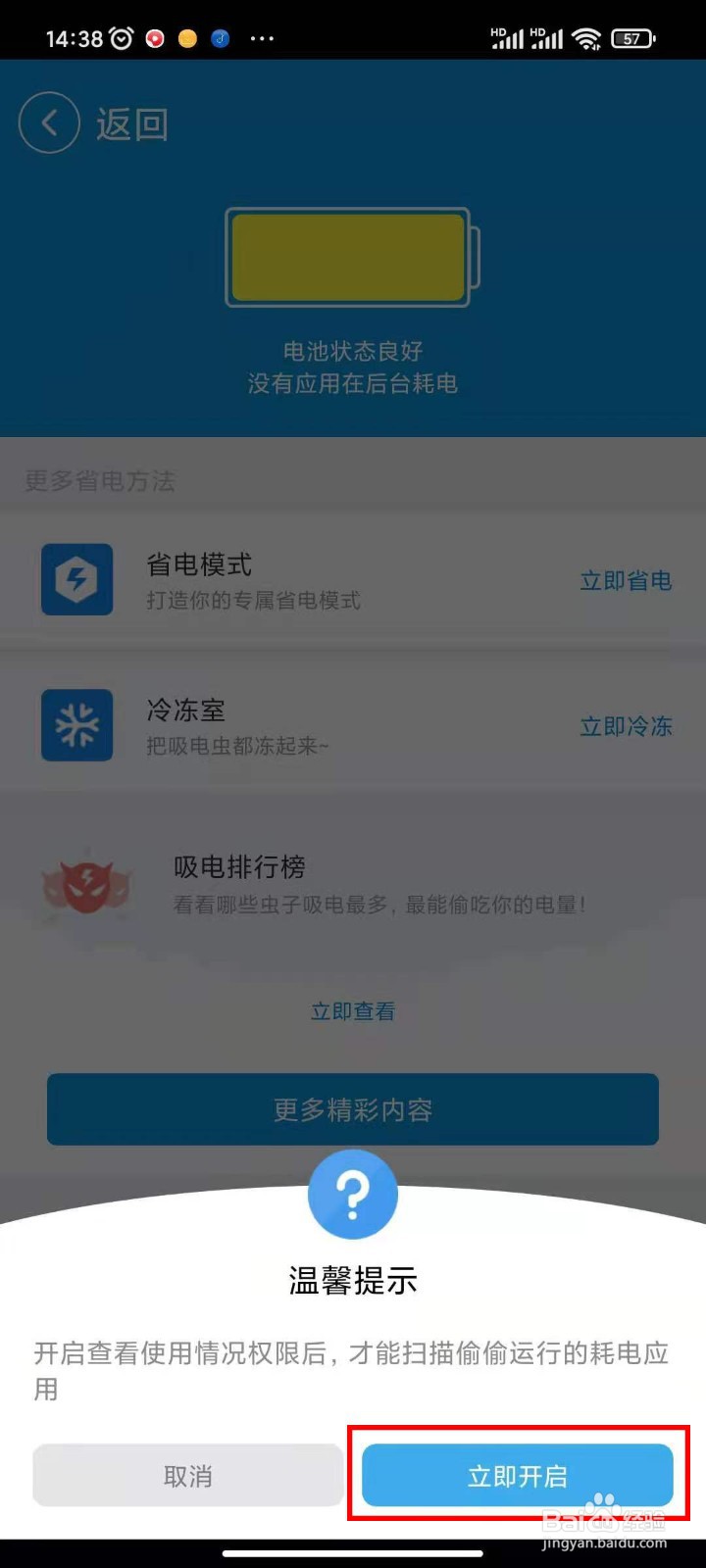
Task: Tap the 冷冻室 snowflake icon
Action: pyautogui.click(x=76, y=725)
